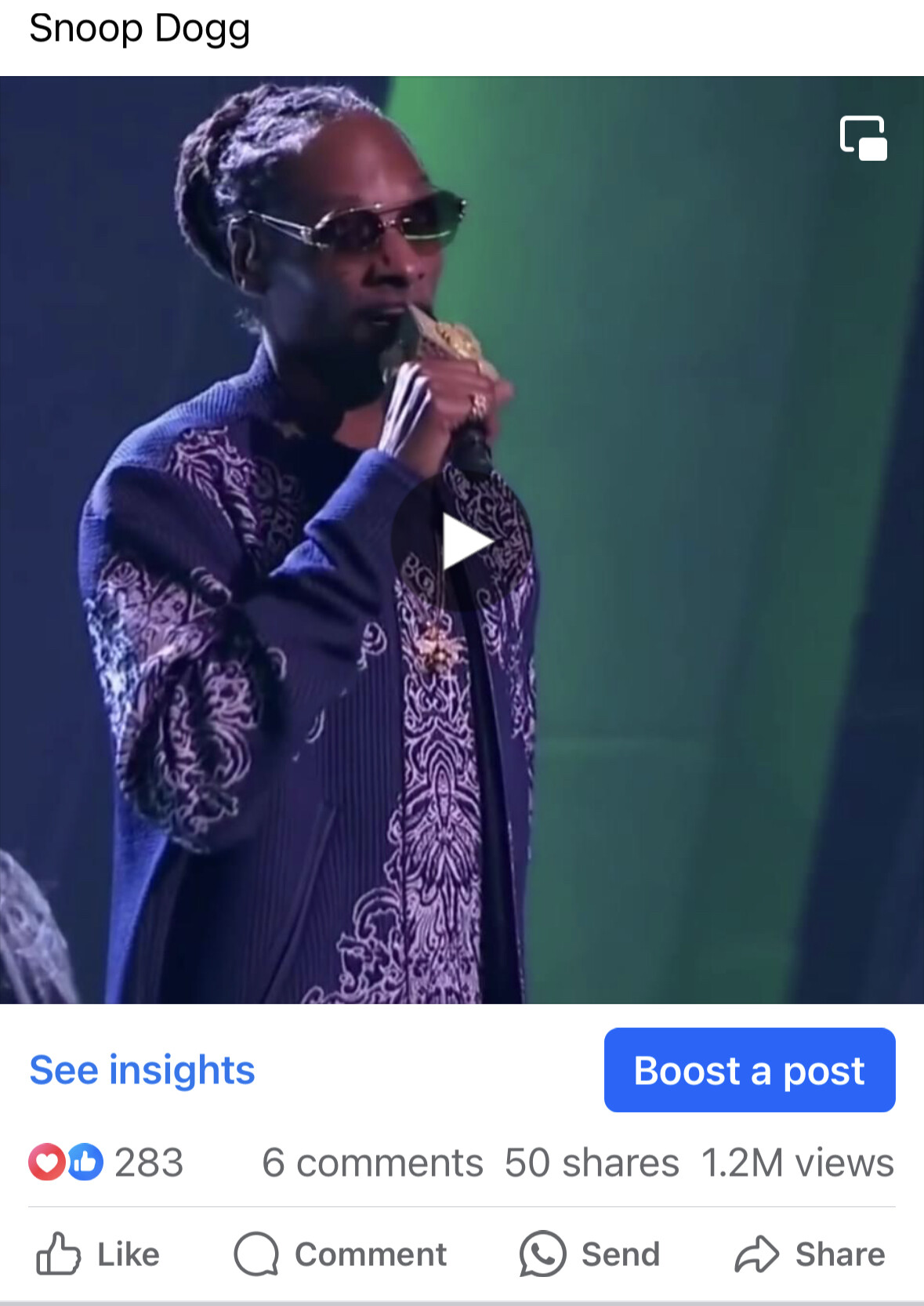Send the post via WhatsApp
Image resolution: width=924 pixels, height=1306 pixels.
coord(589,1254)
